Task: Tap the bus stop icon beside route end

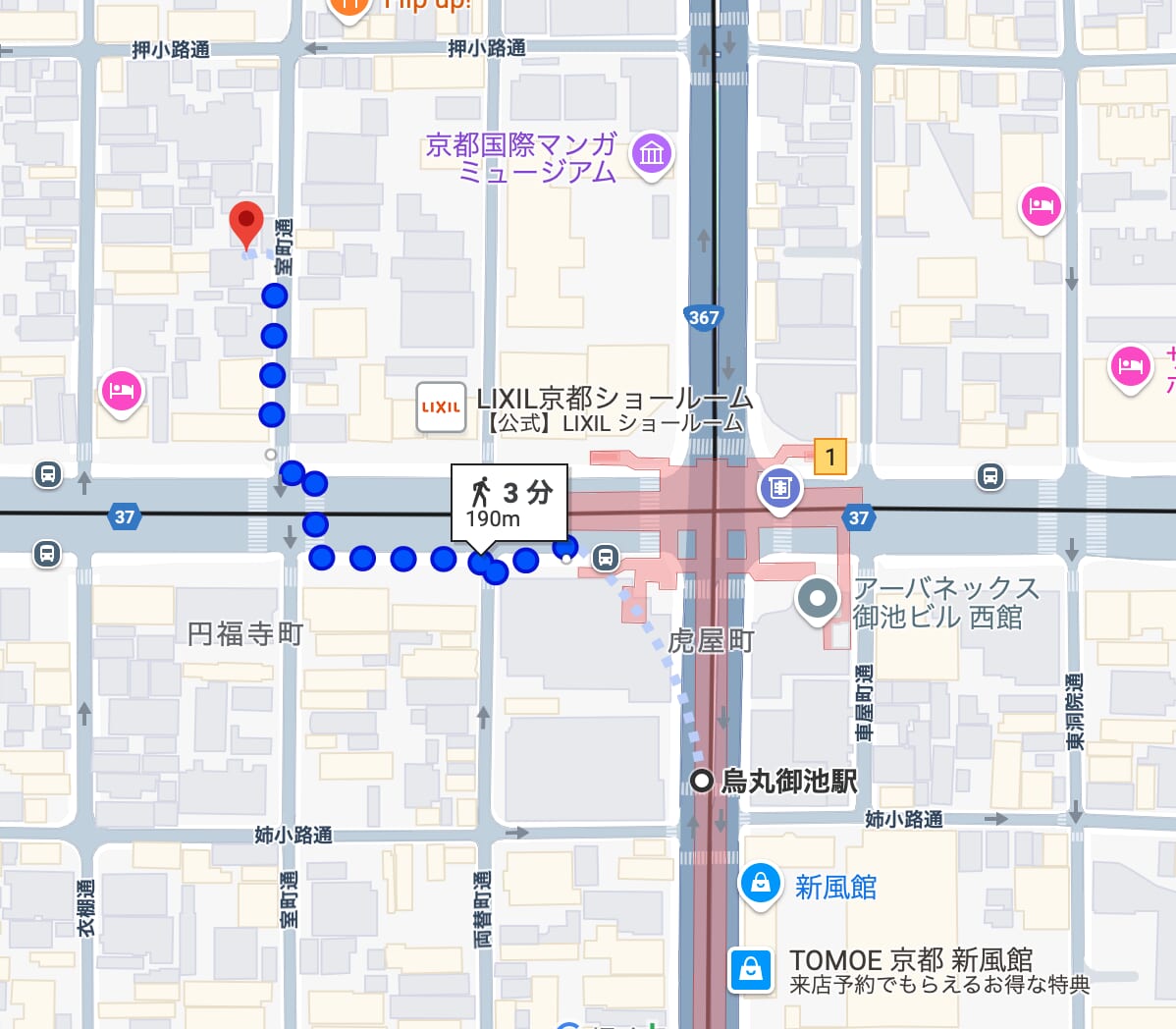Action: (x=606, y=559)
